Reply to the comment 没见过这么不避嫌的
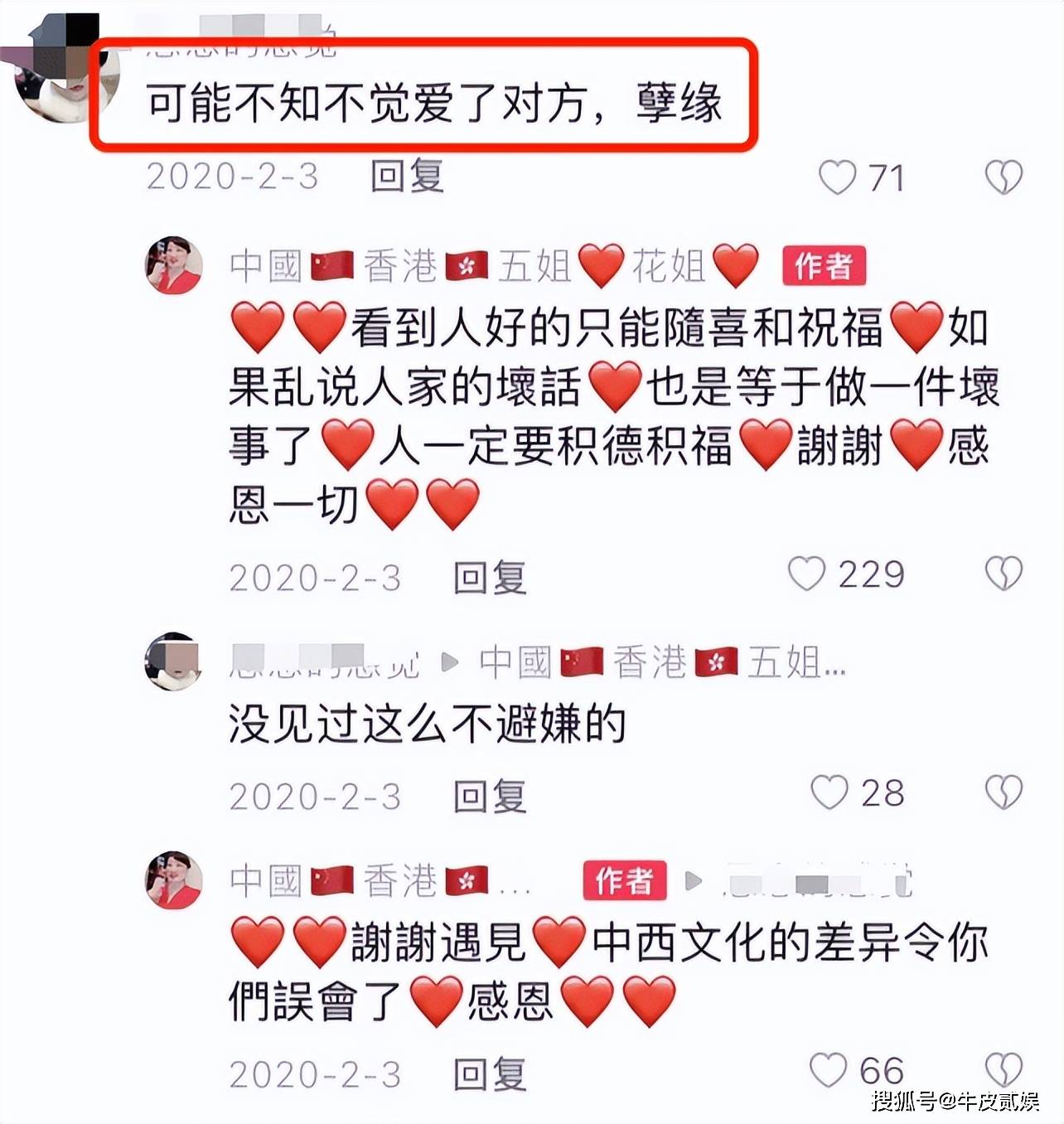Screen dimensions: 1064x1124 (x=490, y=796)
